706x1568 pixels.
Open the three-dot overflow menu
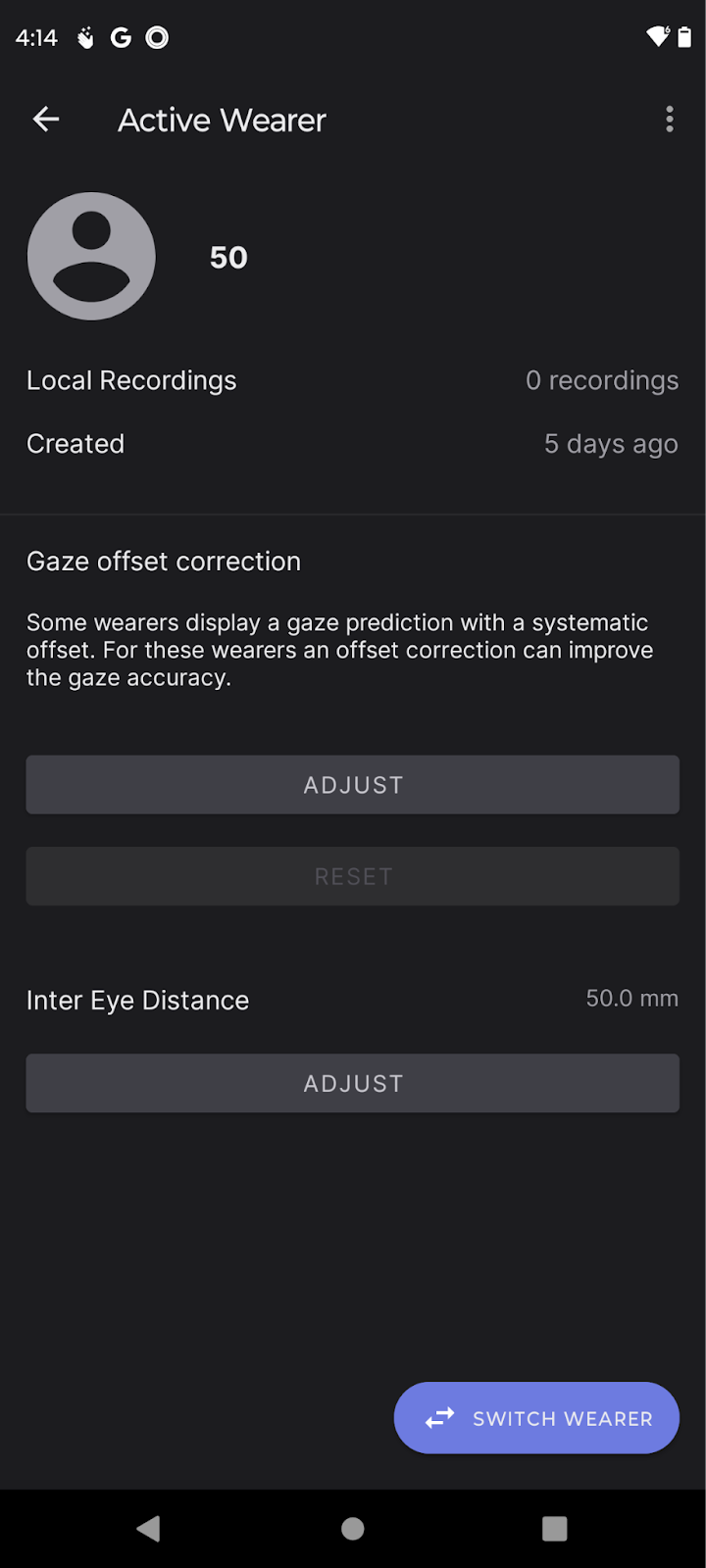click(x=670, y=120)
